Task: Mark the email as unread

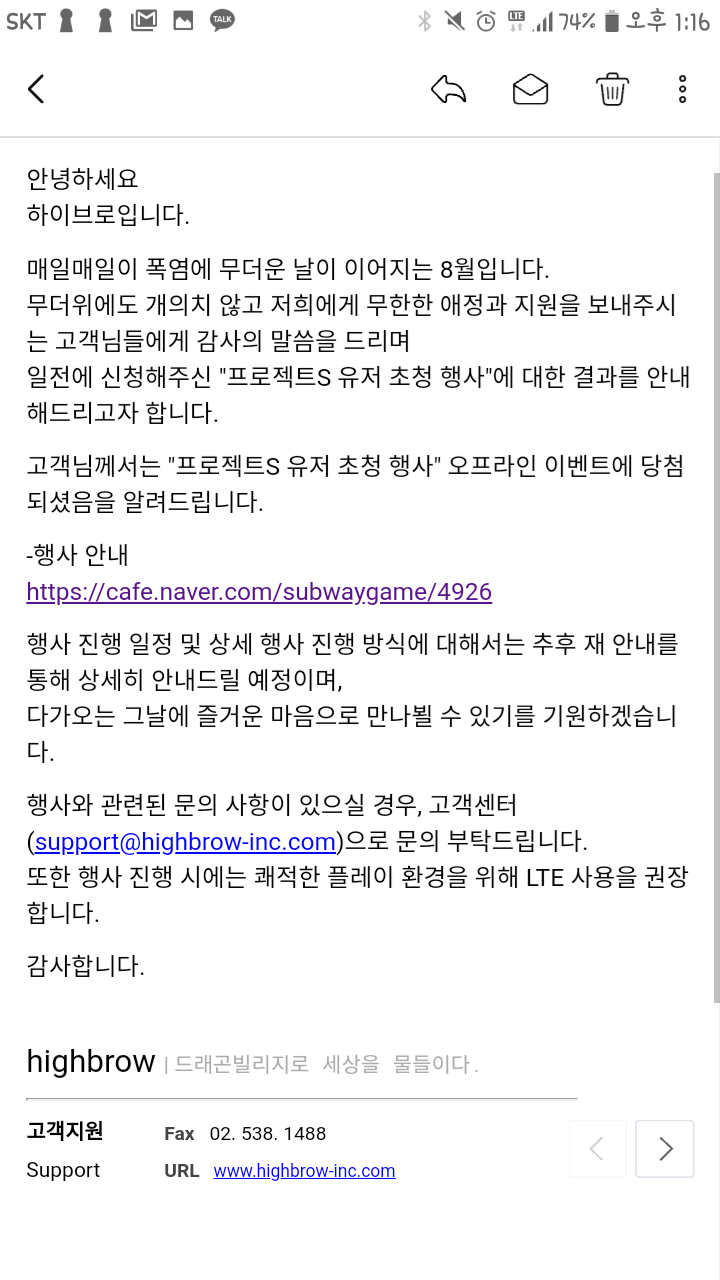Action: [530, 89]
